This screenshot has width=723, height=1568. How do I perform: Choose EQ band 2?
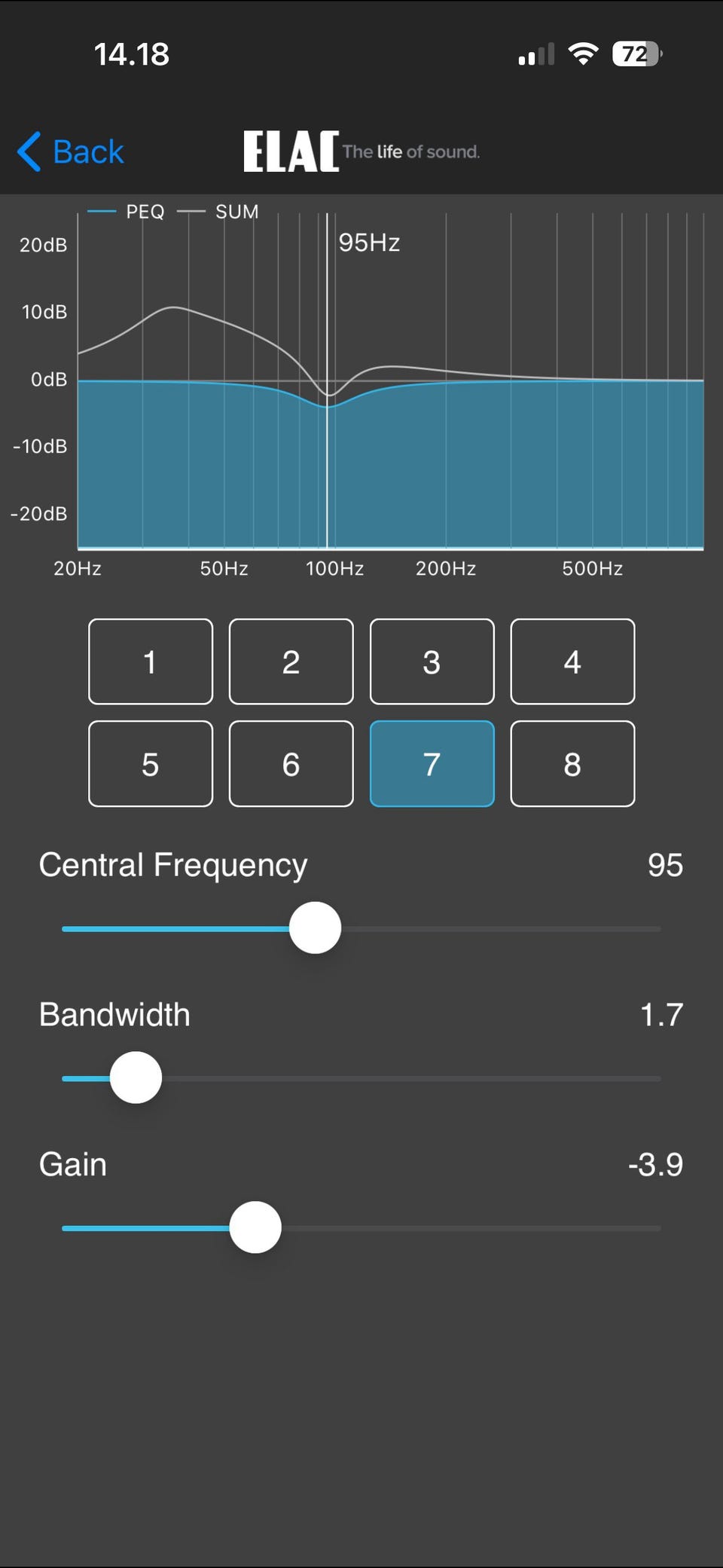tap(291, 662)
